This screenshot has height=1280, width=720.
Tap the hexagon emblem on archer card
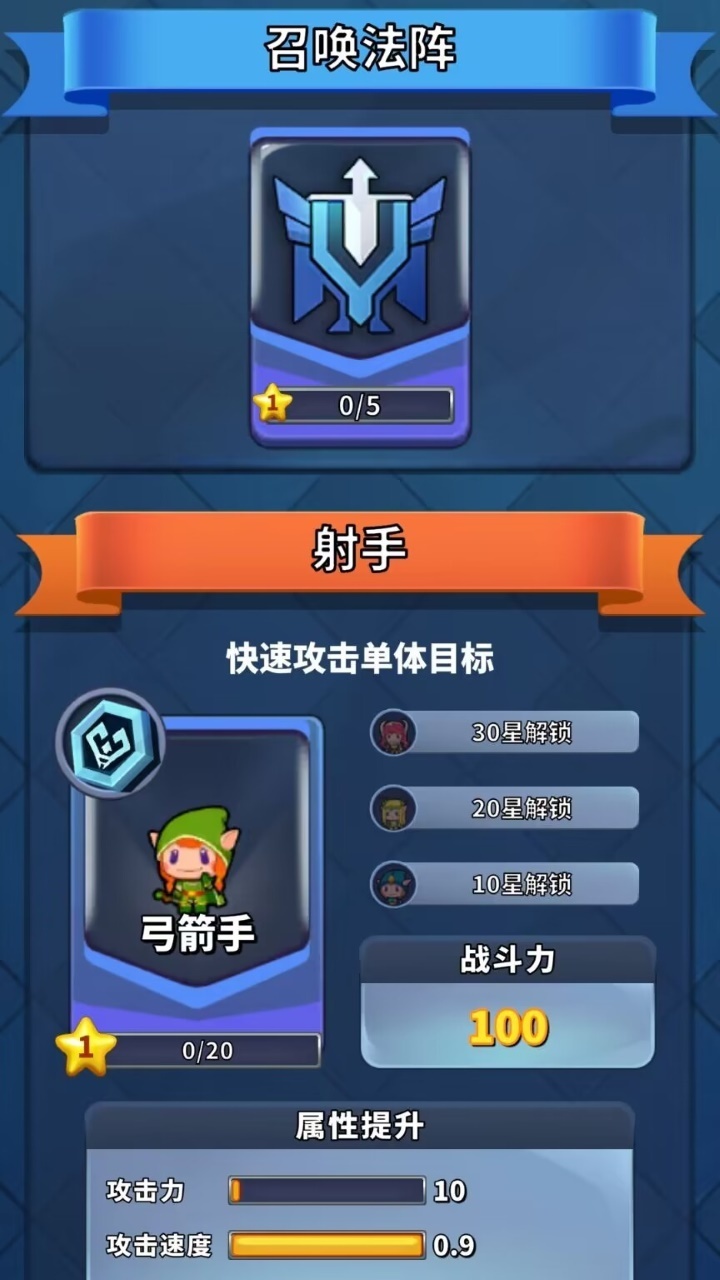click(x=110, y=742)
